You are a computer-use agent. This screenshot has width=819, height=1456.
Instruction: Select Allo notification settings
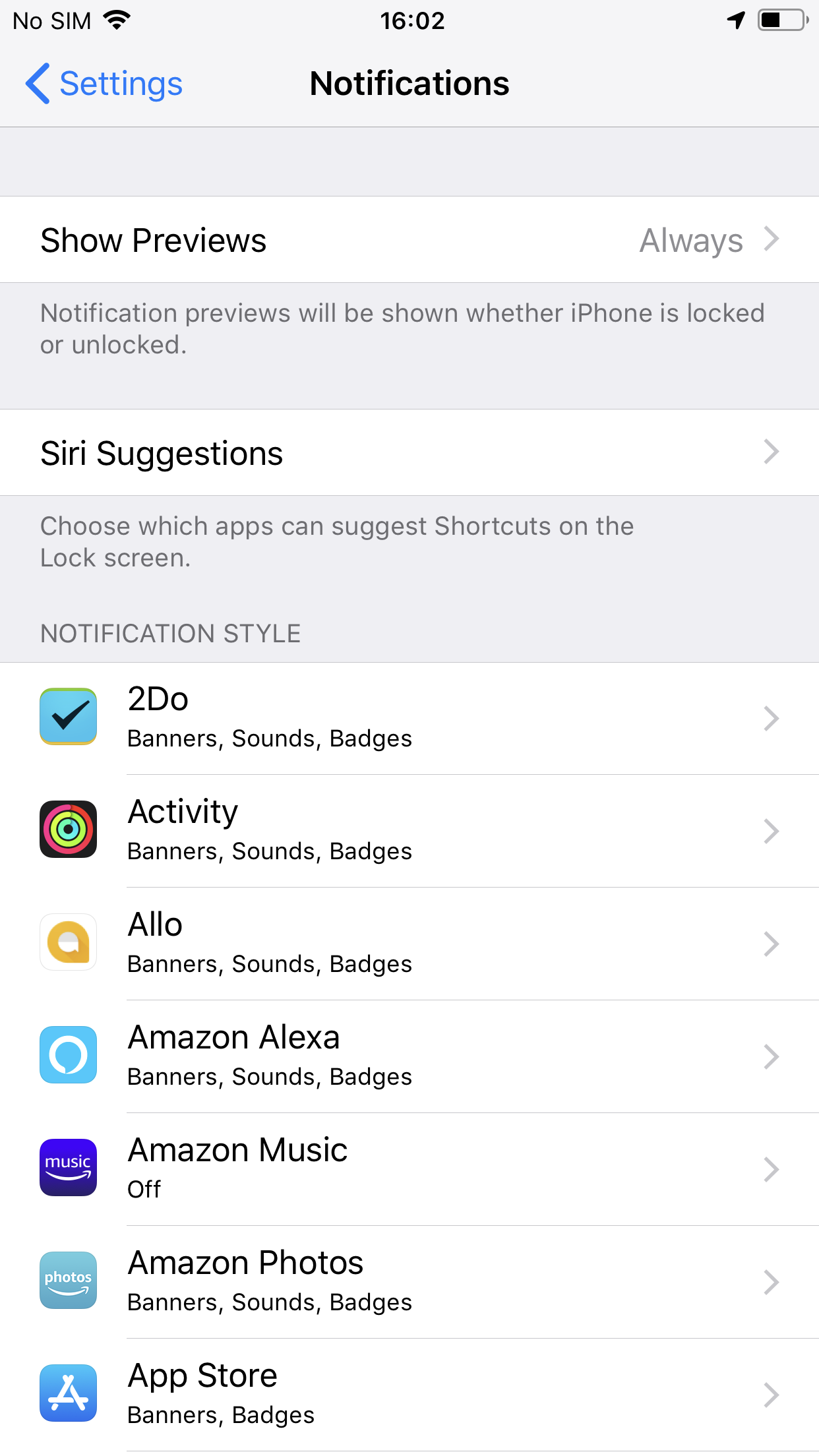point(409,944)
